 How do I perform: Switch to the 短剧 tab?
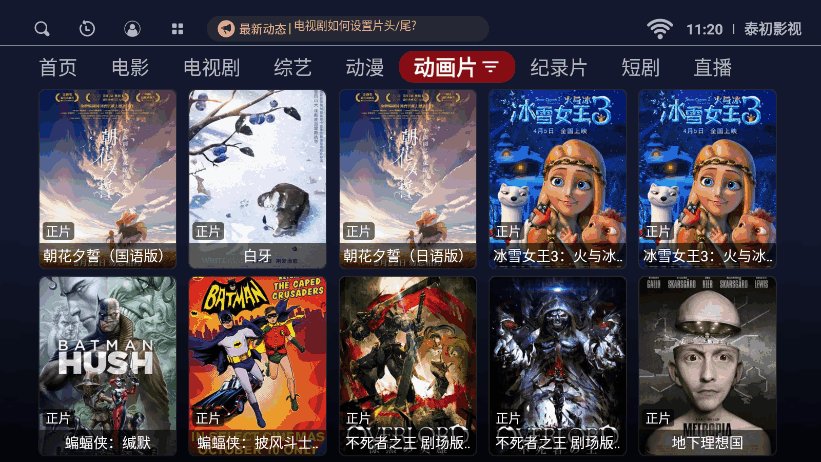(x=640, y=68)
